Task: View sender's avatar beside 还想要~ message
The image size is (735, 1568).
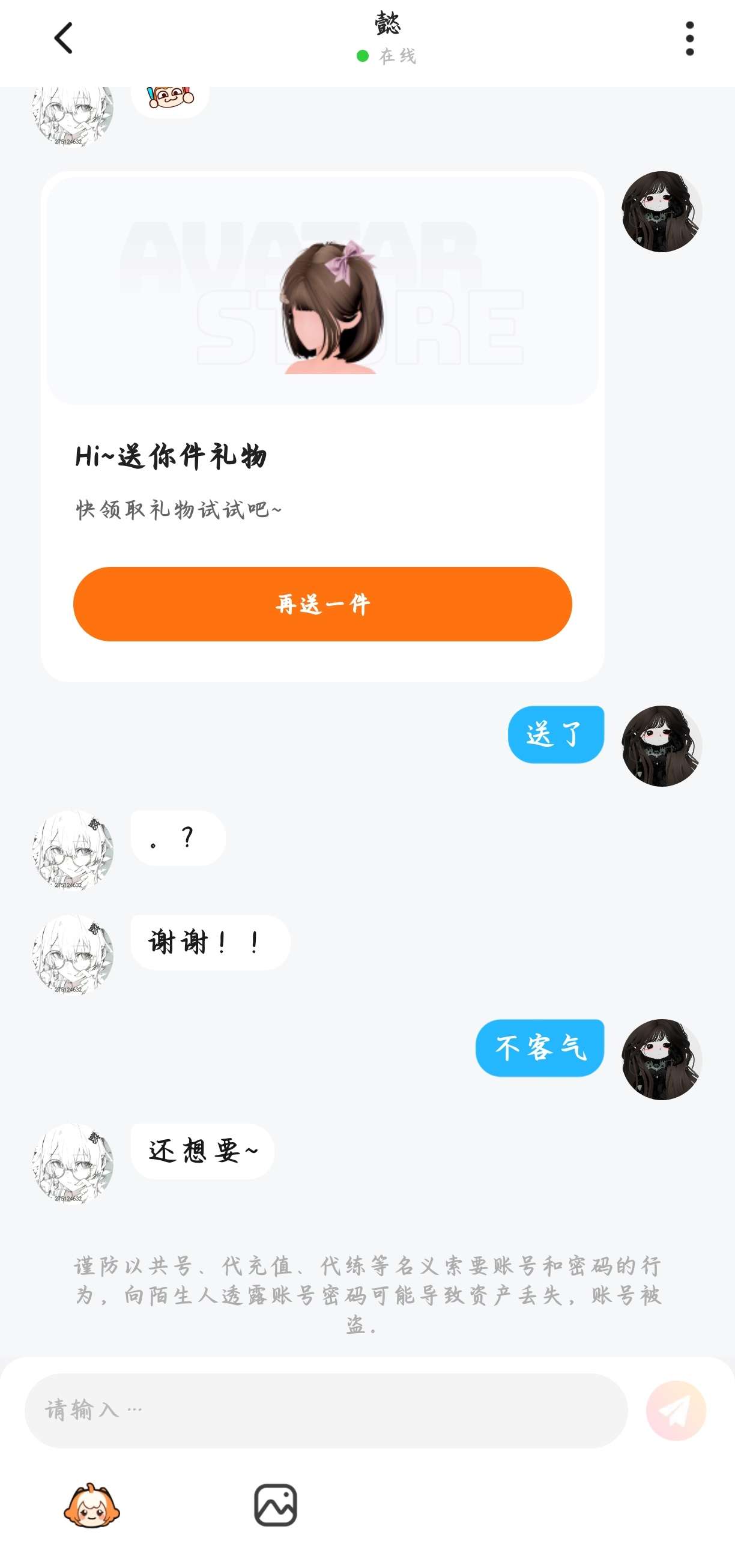Action: (73, 1164)
